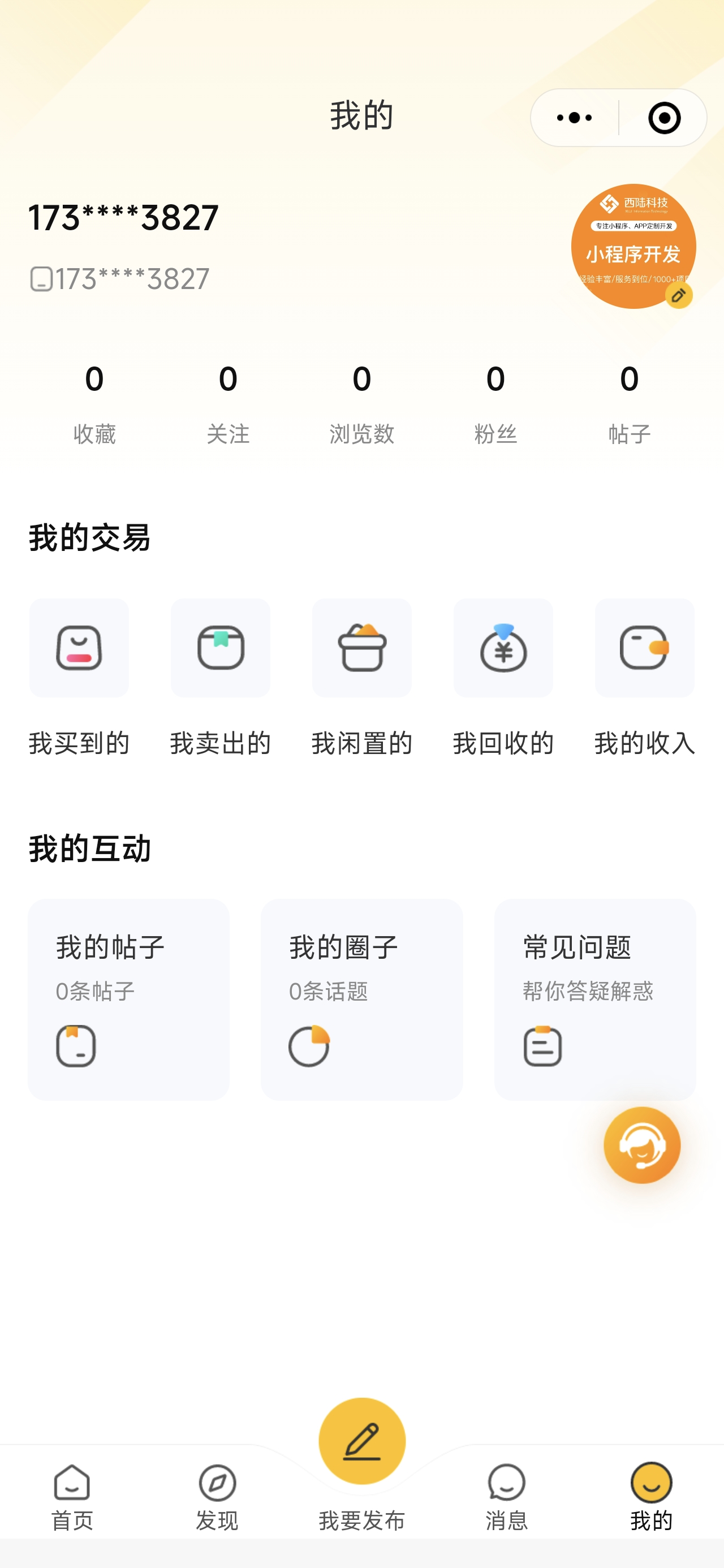
Task: Close the mini program via the circle button
Action: tap(663, 118)
